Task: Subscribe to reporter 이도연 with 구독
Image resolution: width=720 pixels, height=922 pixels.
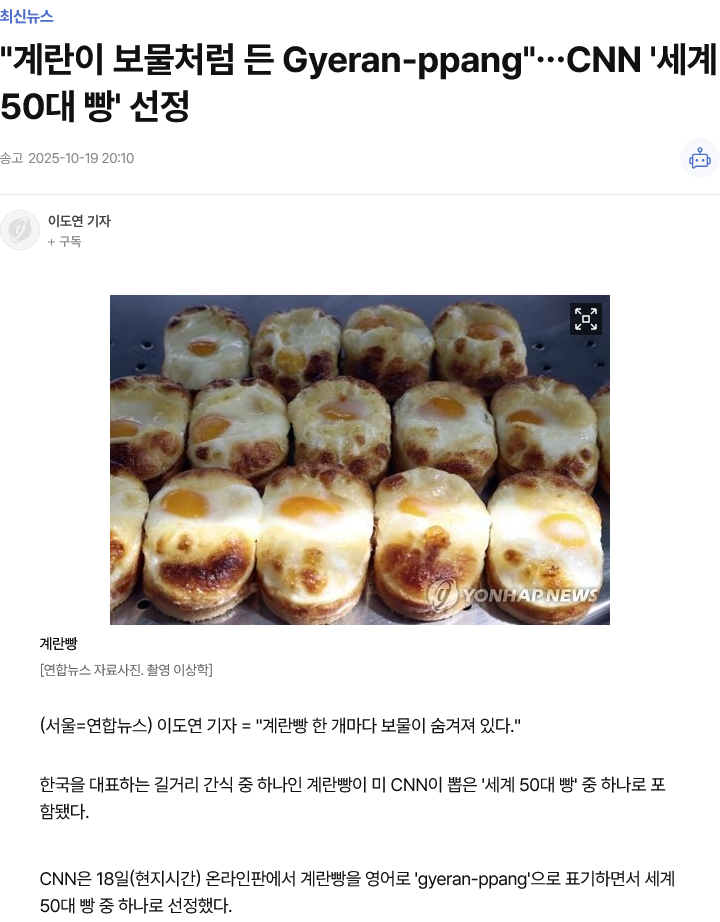Action: point(64,241)
